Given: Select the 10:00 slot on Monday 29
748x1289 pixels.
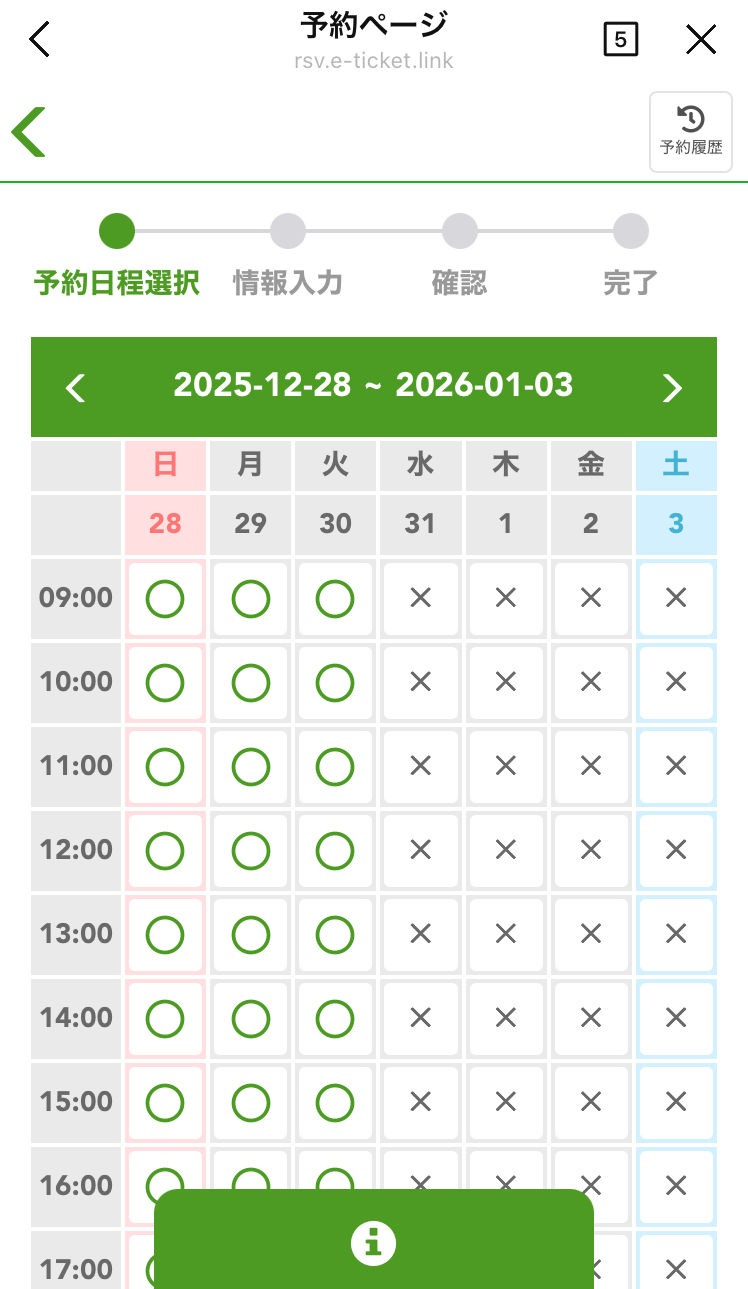Looking at the screenshot, I should (250, 683).
